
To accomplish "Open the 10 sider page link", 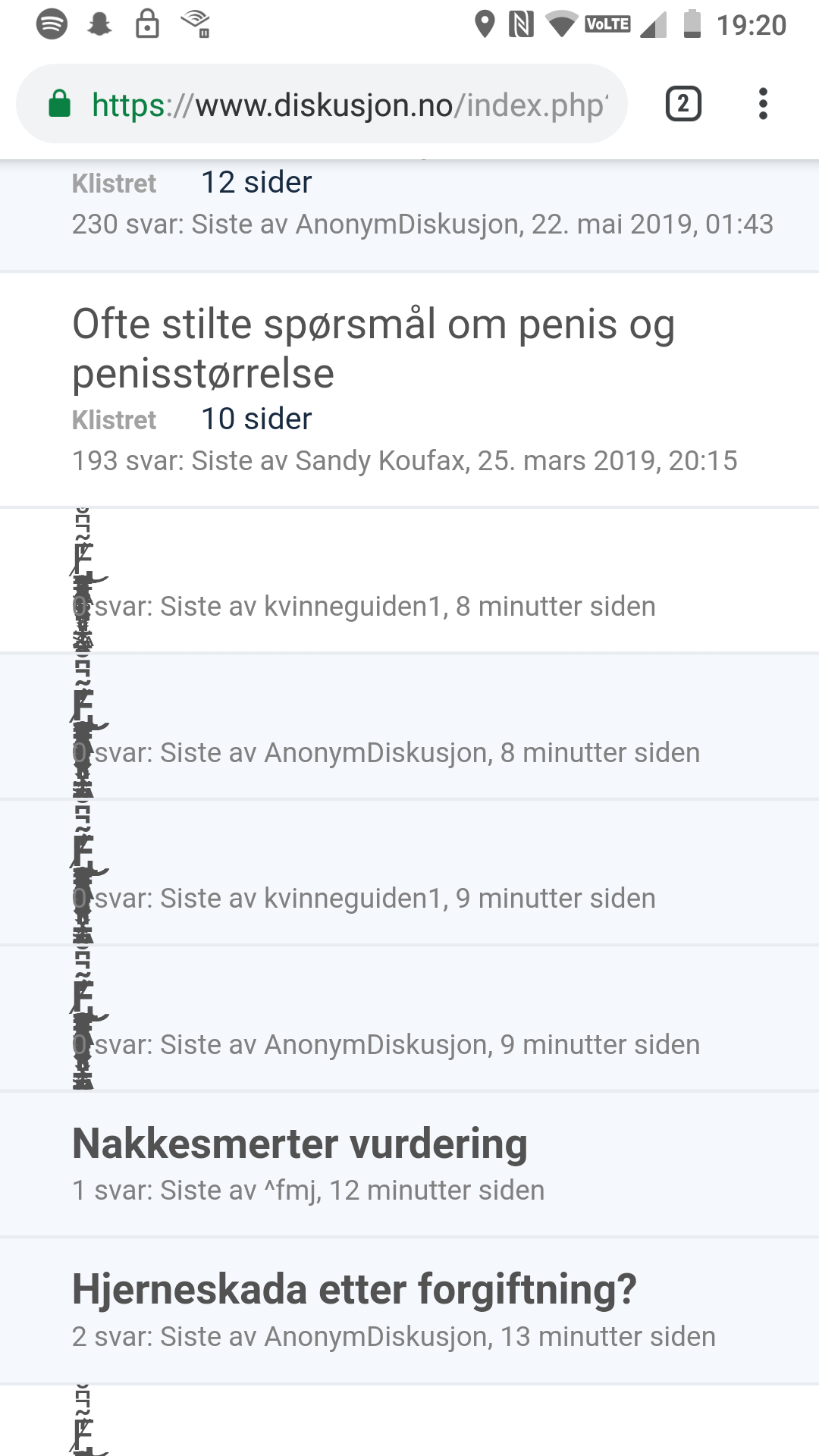I will [x=256, y=419].
